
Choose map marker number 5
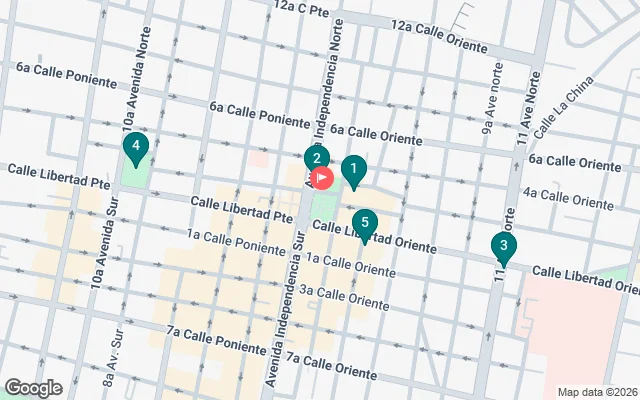tap(365, 224)
